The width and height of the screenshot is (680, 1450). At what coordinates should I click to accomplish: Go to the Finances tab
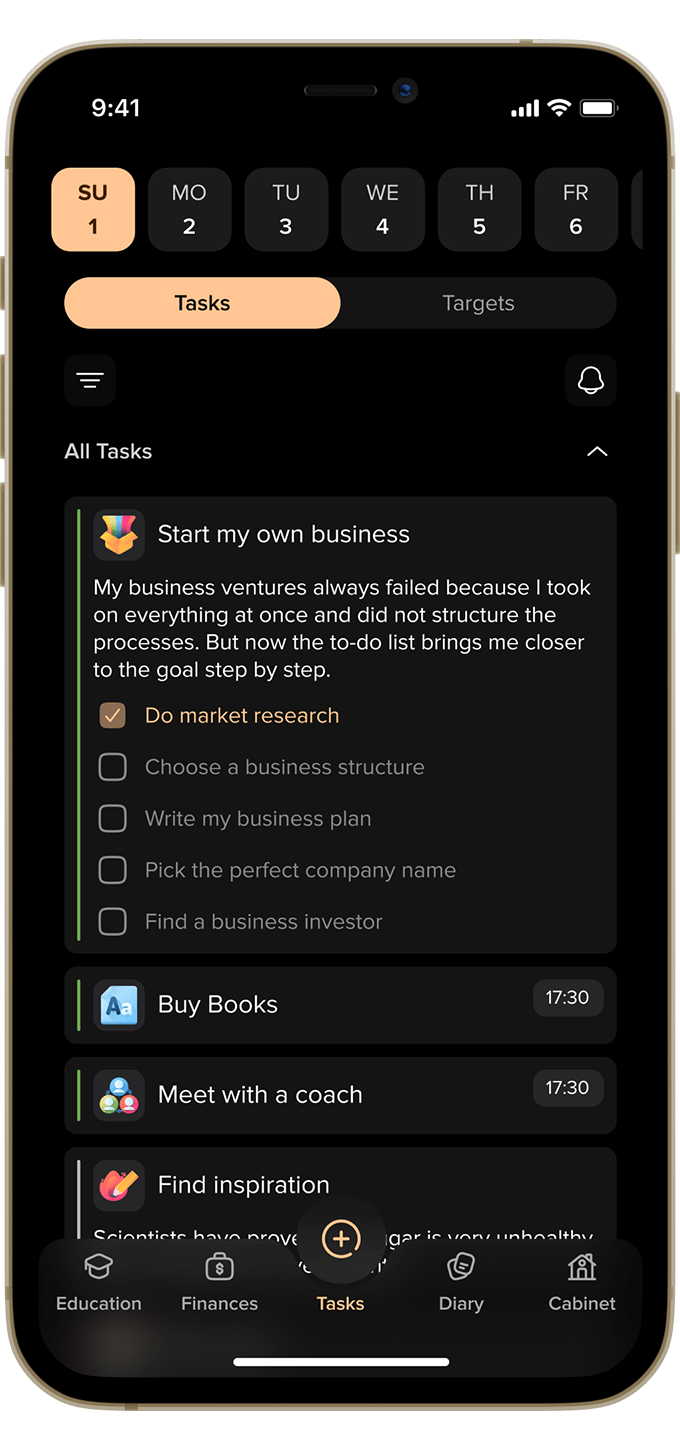219,1283
